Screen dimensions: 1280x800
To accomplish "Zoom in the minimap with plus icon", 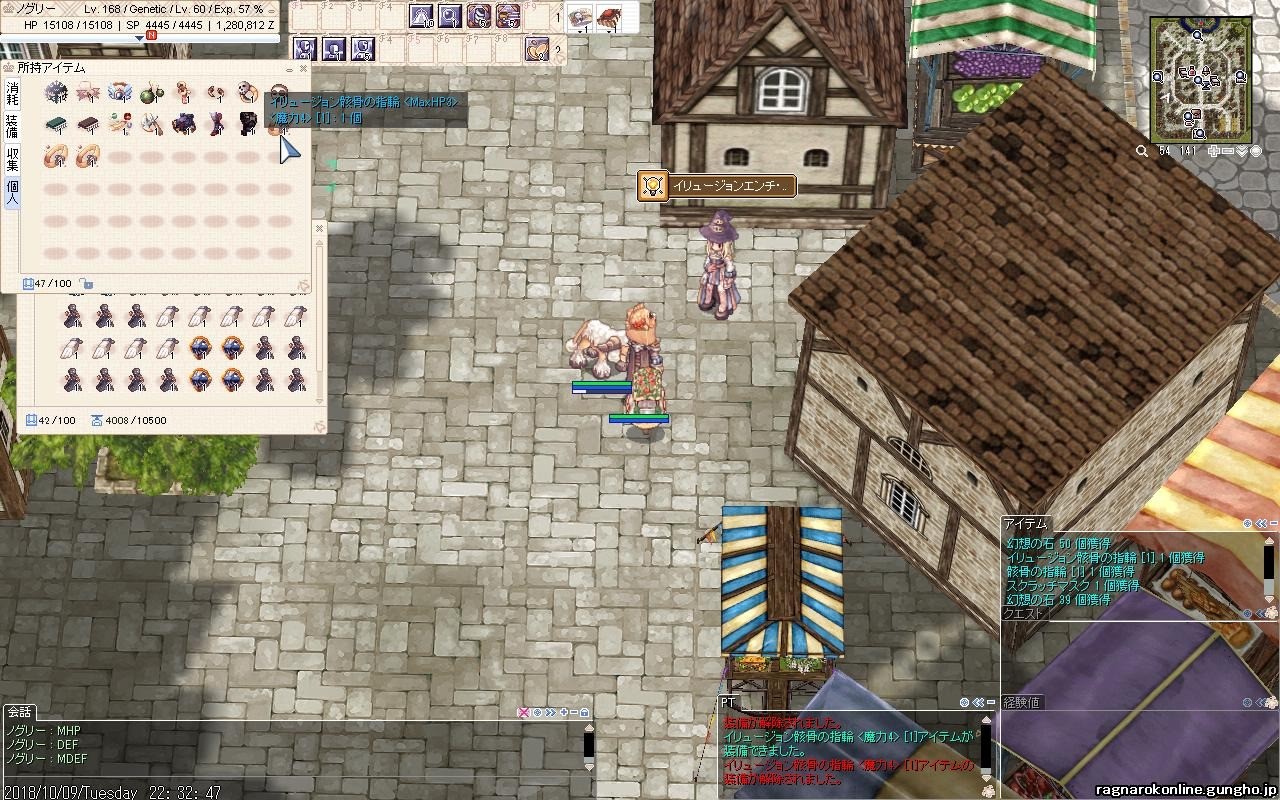I will tap(1213, 151).
